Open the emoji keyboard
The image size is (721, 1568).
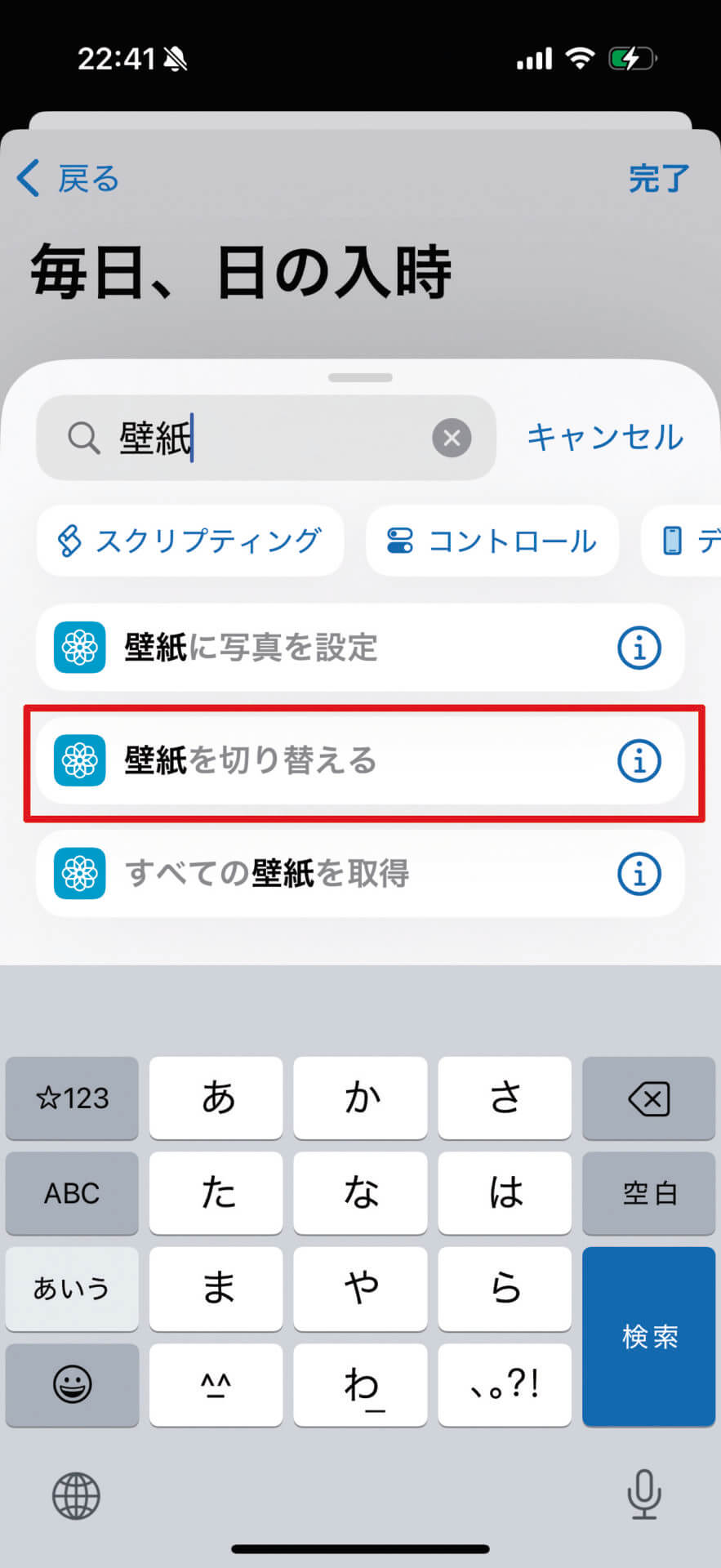coord(72,1385)
